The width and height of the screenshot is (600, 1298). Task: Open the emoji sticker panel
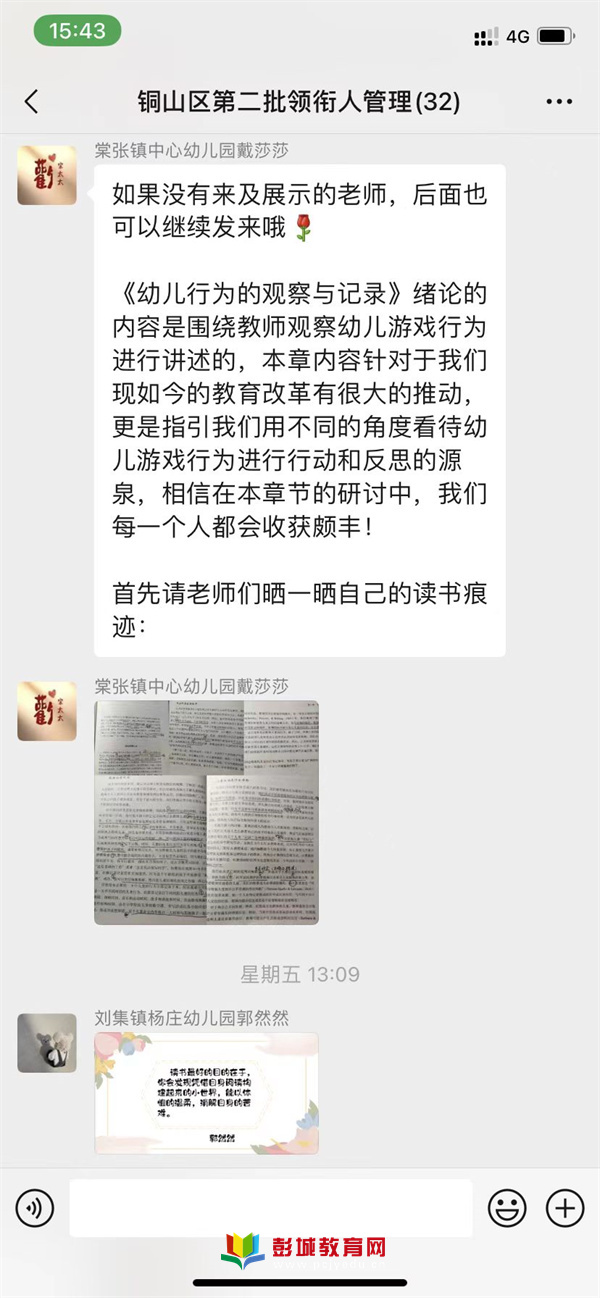click(507, 1208)
